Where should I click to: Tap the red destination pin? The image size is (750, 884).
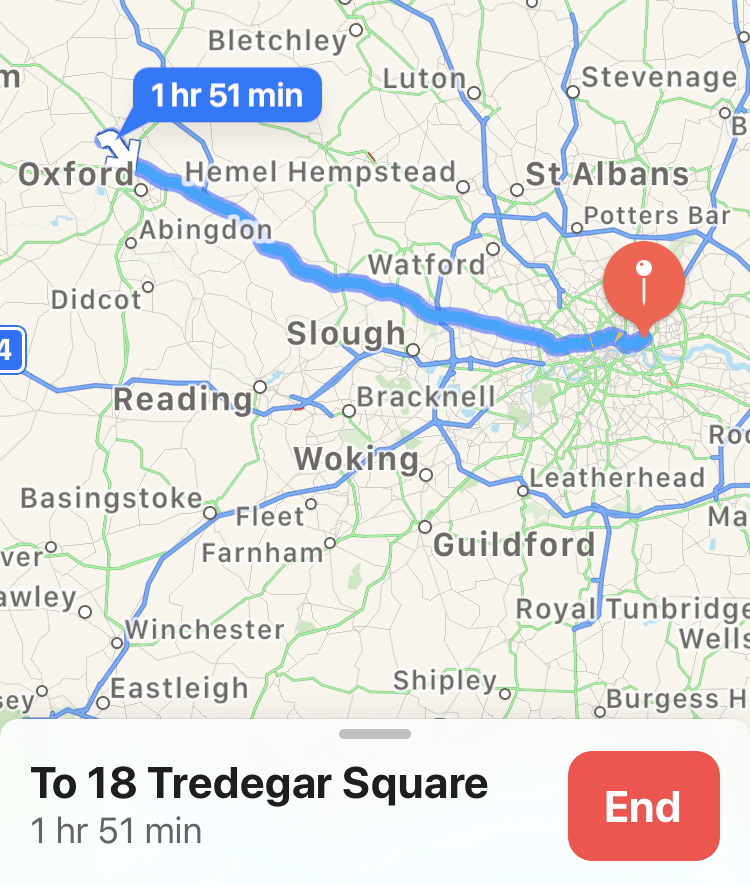coord(644,283)
